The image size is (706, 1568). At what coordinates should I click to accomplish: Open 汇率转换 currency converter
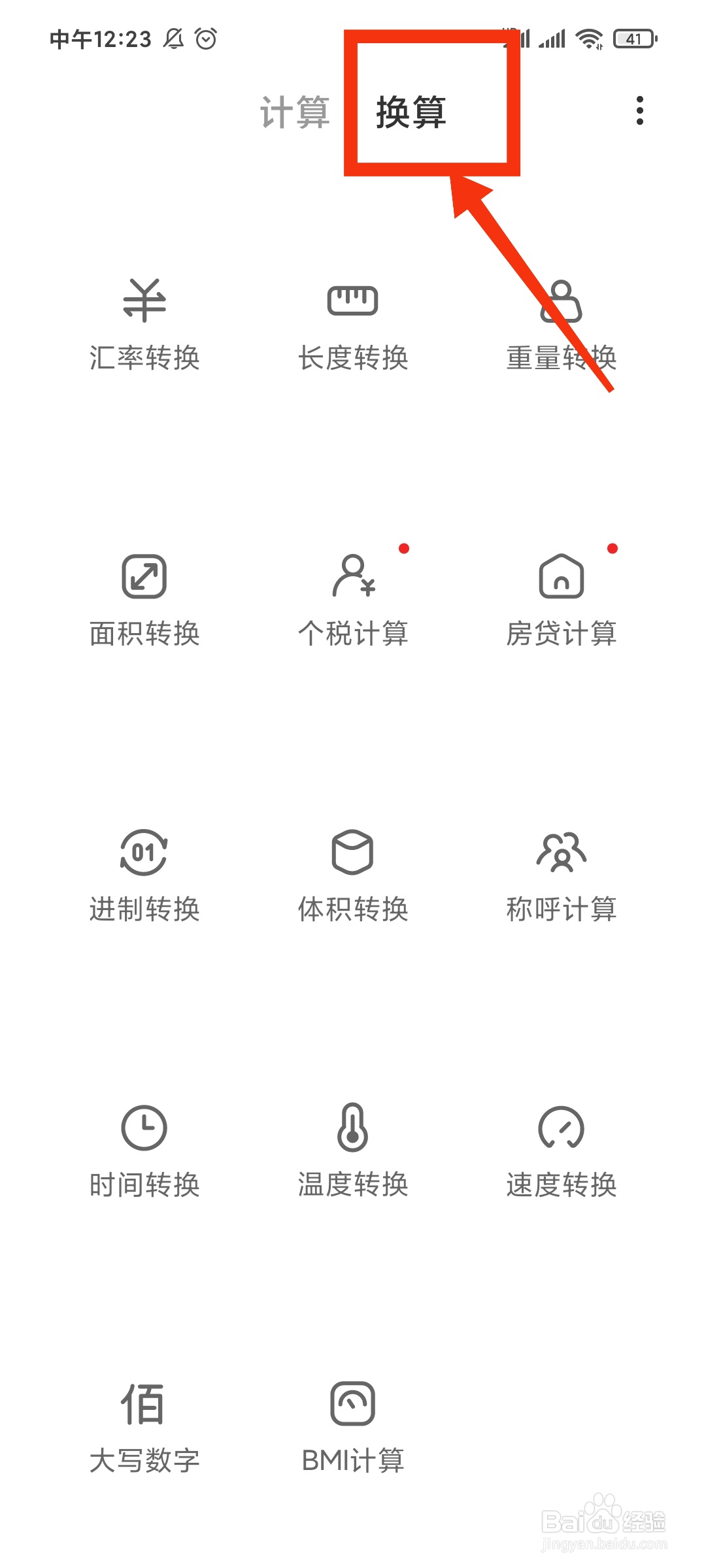pyautogui.click(x=144, y=325)
